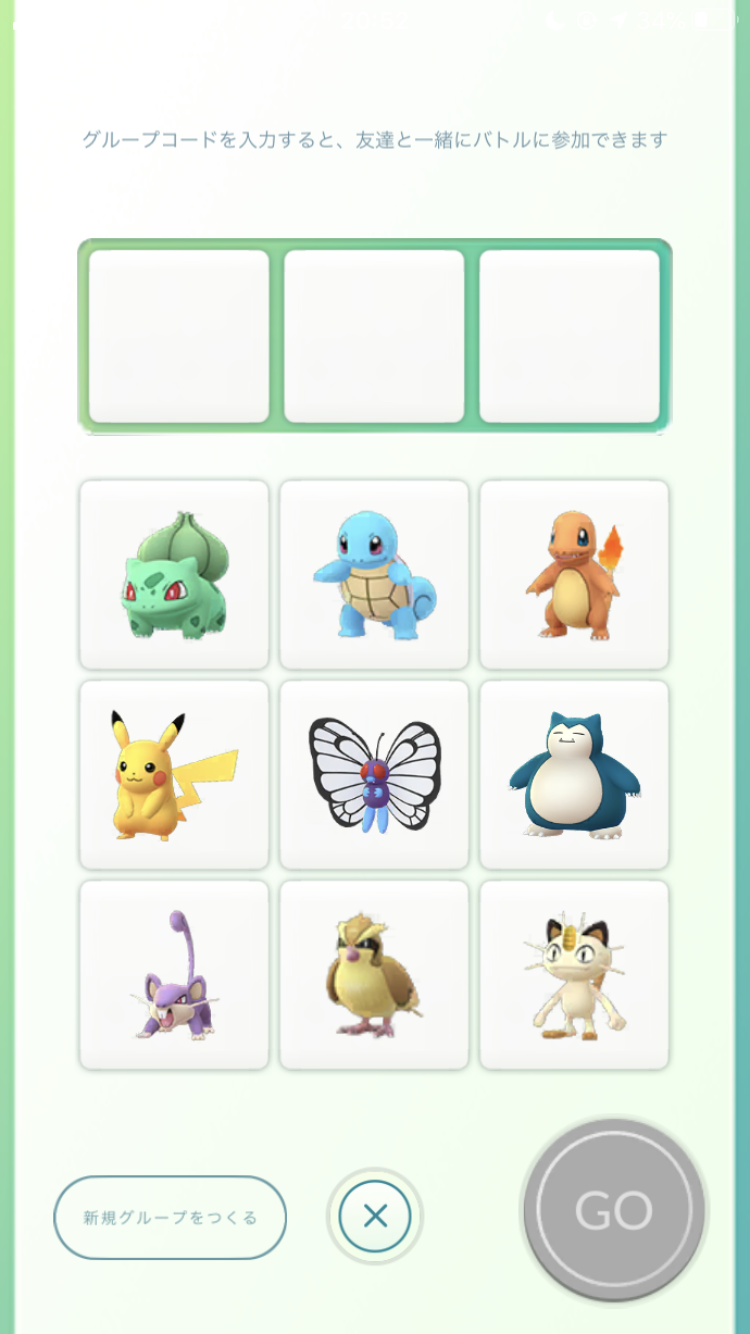Tap the GO button
Image resolution: width=750 pixels, height=1334 pixels.
pos(614,1211)
